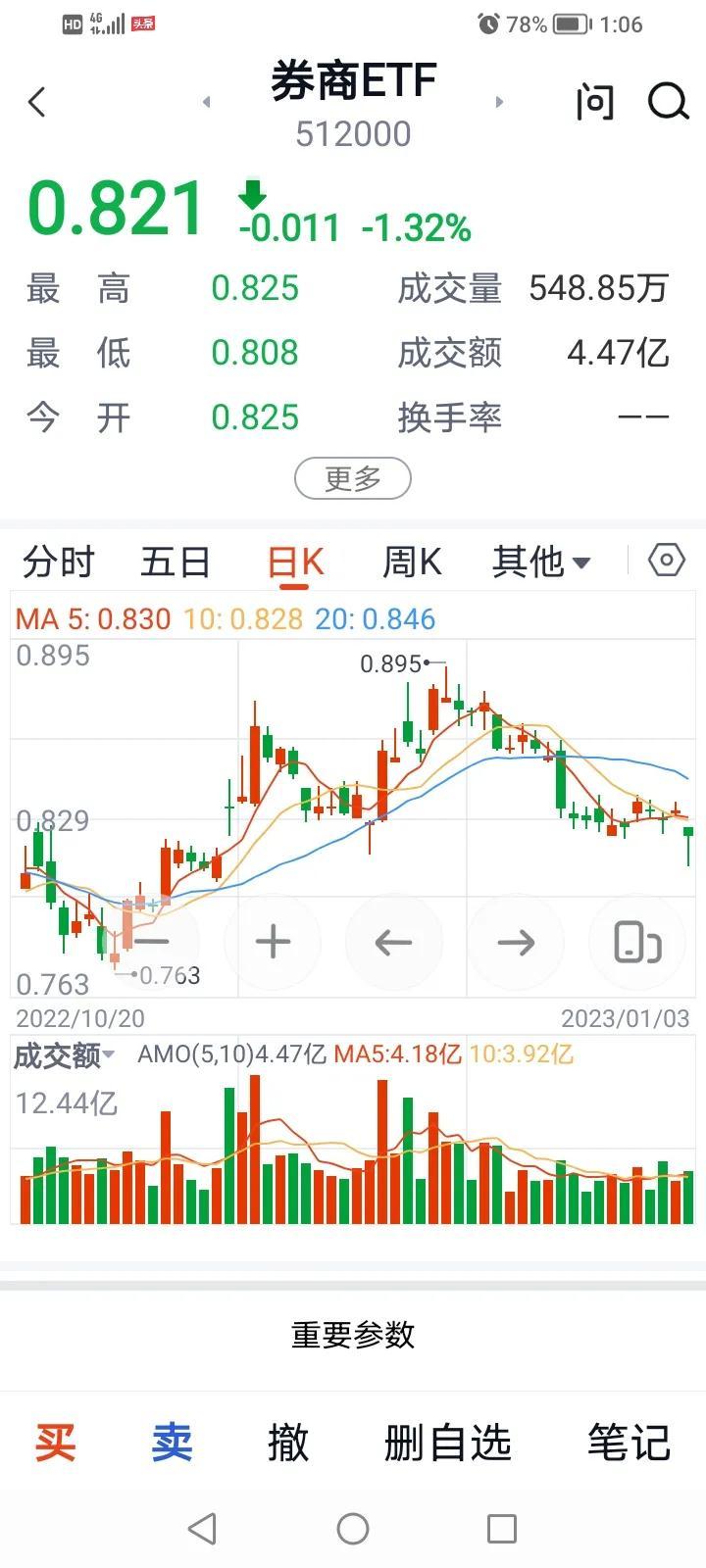
Task: Open chart settings hexagon icon
Action: click(667, 561)
